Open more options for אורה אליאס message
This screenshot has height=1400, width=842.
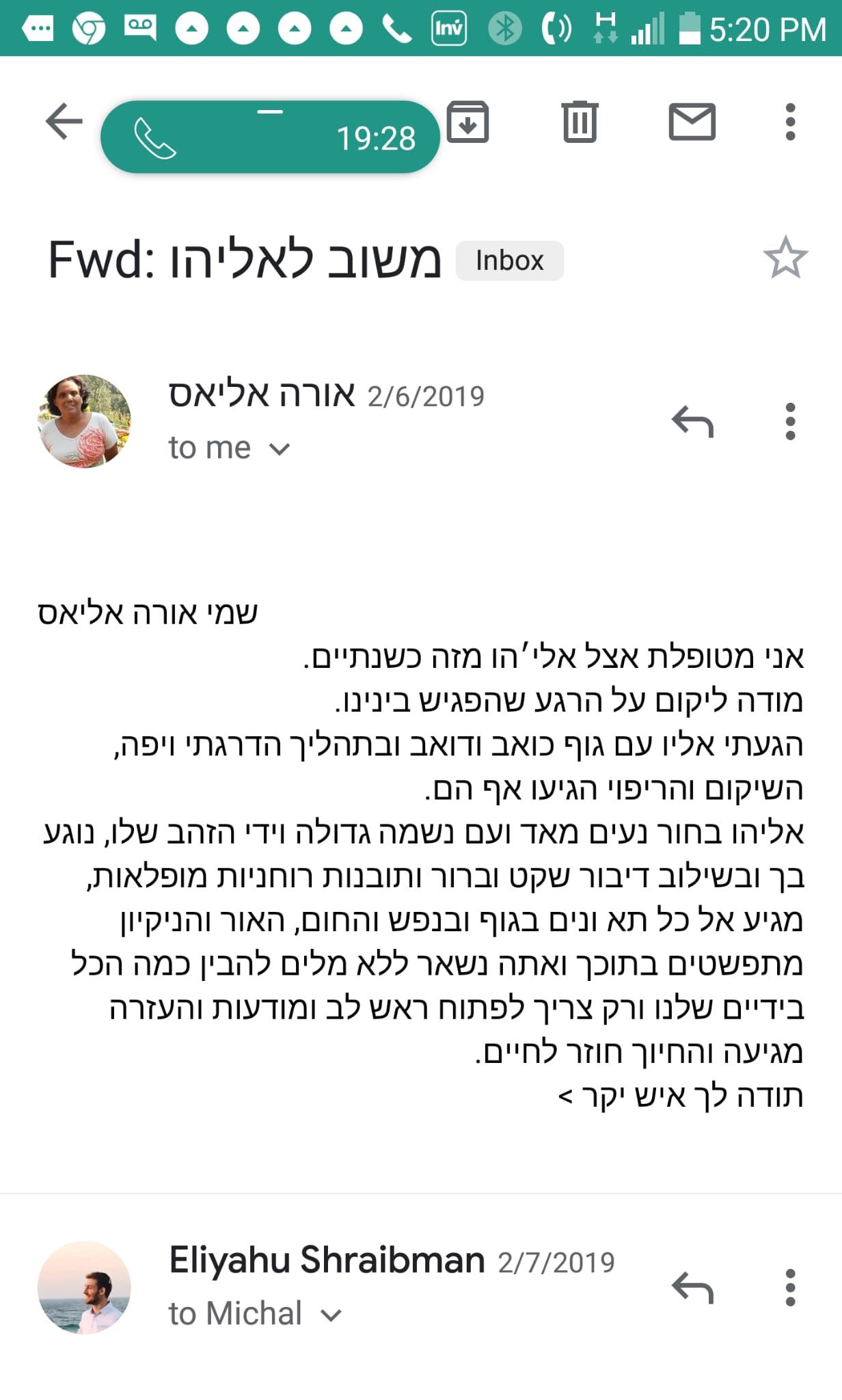click(790, 421)
